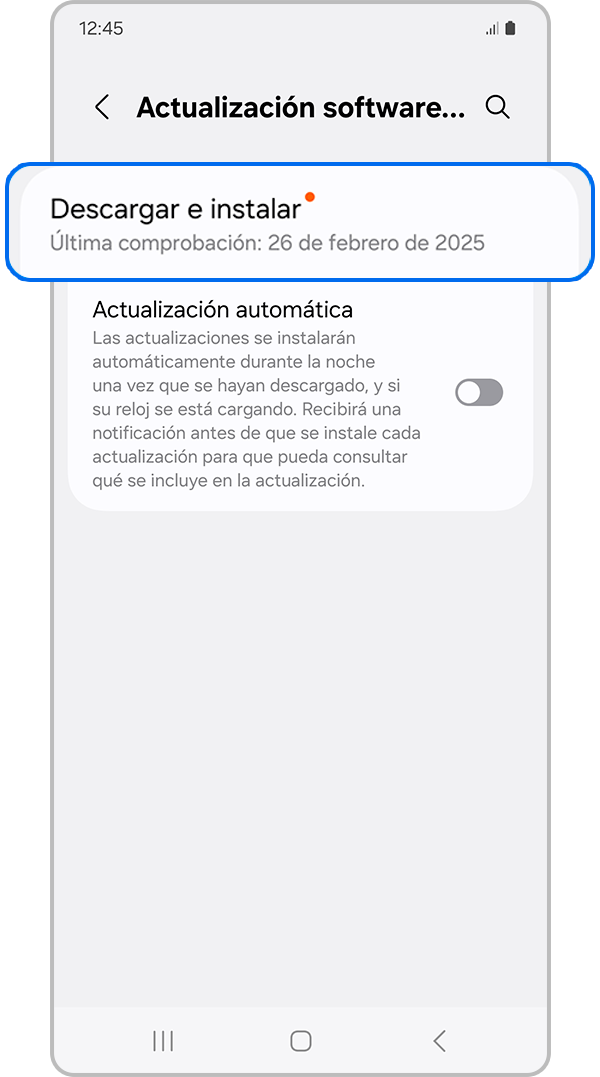This screenshot has width=600, height=1077.
Task: Go to the home screen
Action: pos(300,1041)
